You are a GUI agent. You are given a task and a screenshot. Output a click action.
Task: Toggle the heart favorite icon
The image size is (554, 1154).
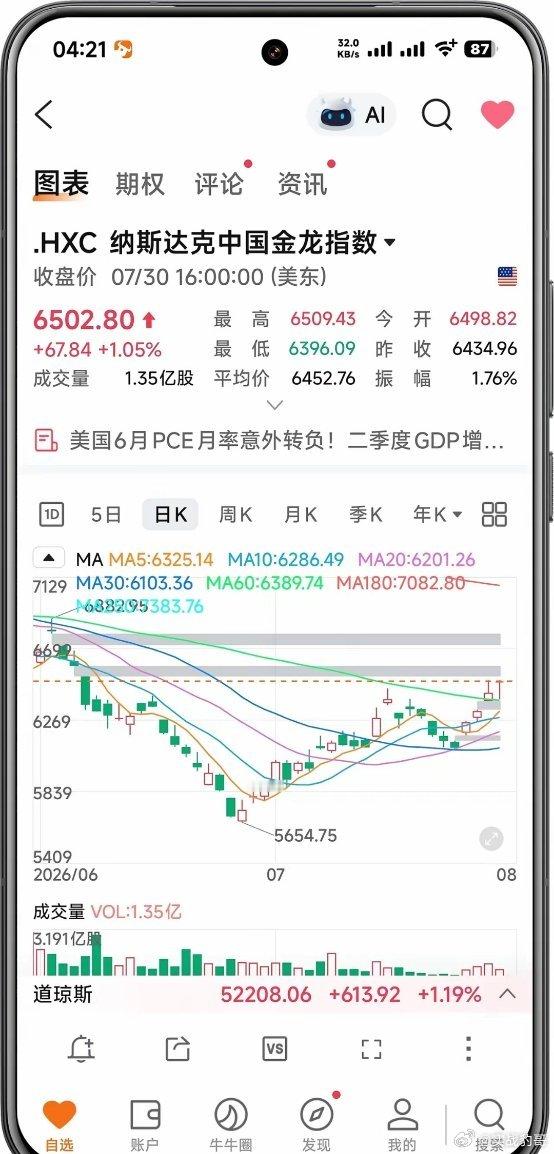pyautogui.click(x=498, y=115)
